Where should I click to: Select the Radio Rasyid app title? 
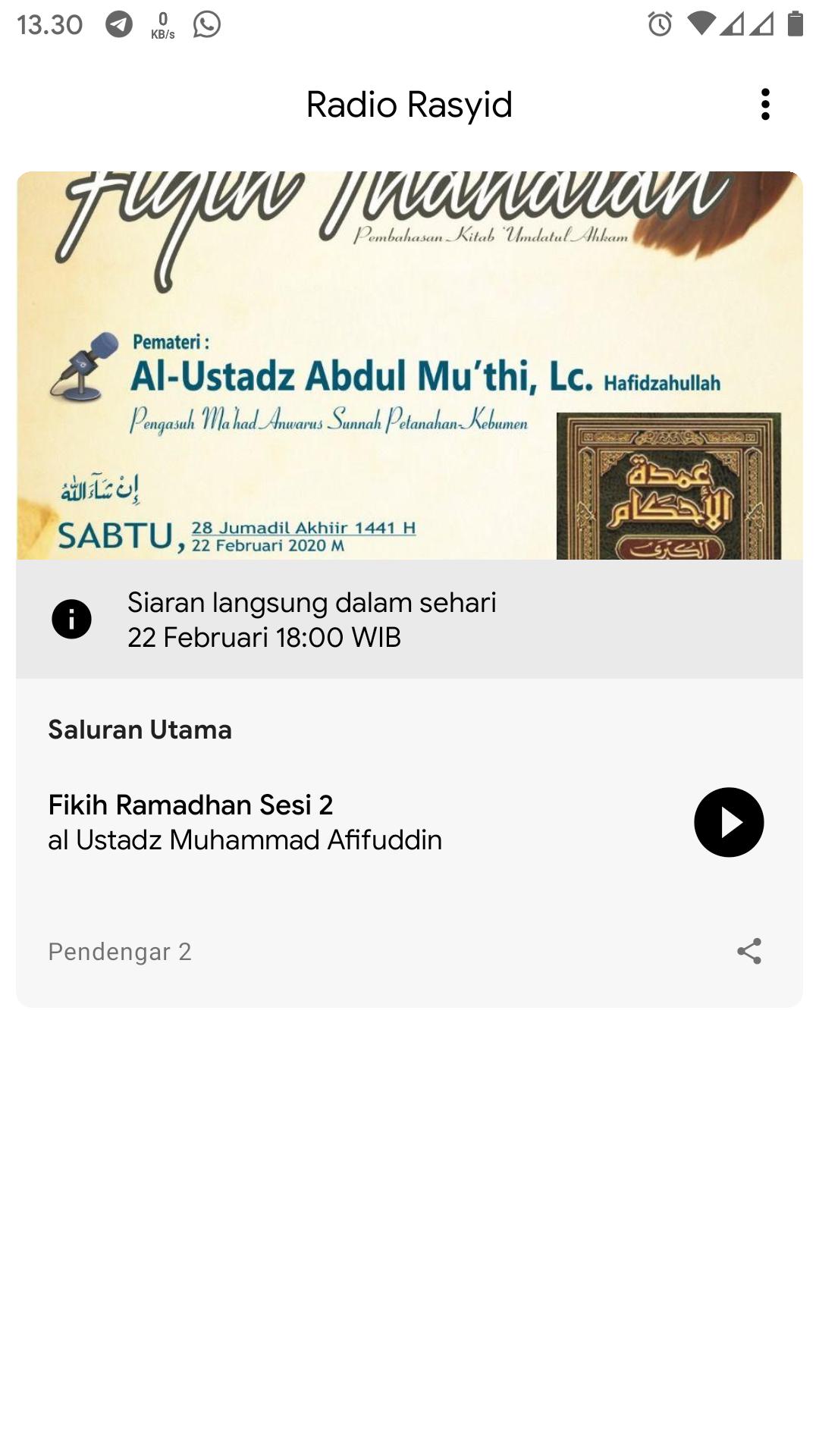tap(409, 104)
